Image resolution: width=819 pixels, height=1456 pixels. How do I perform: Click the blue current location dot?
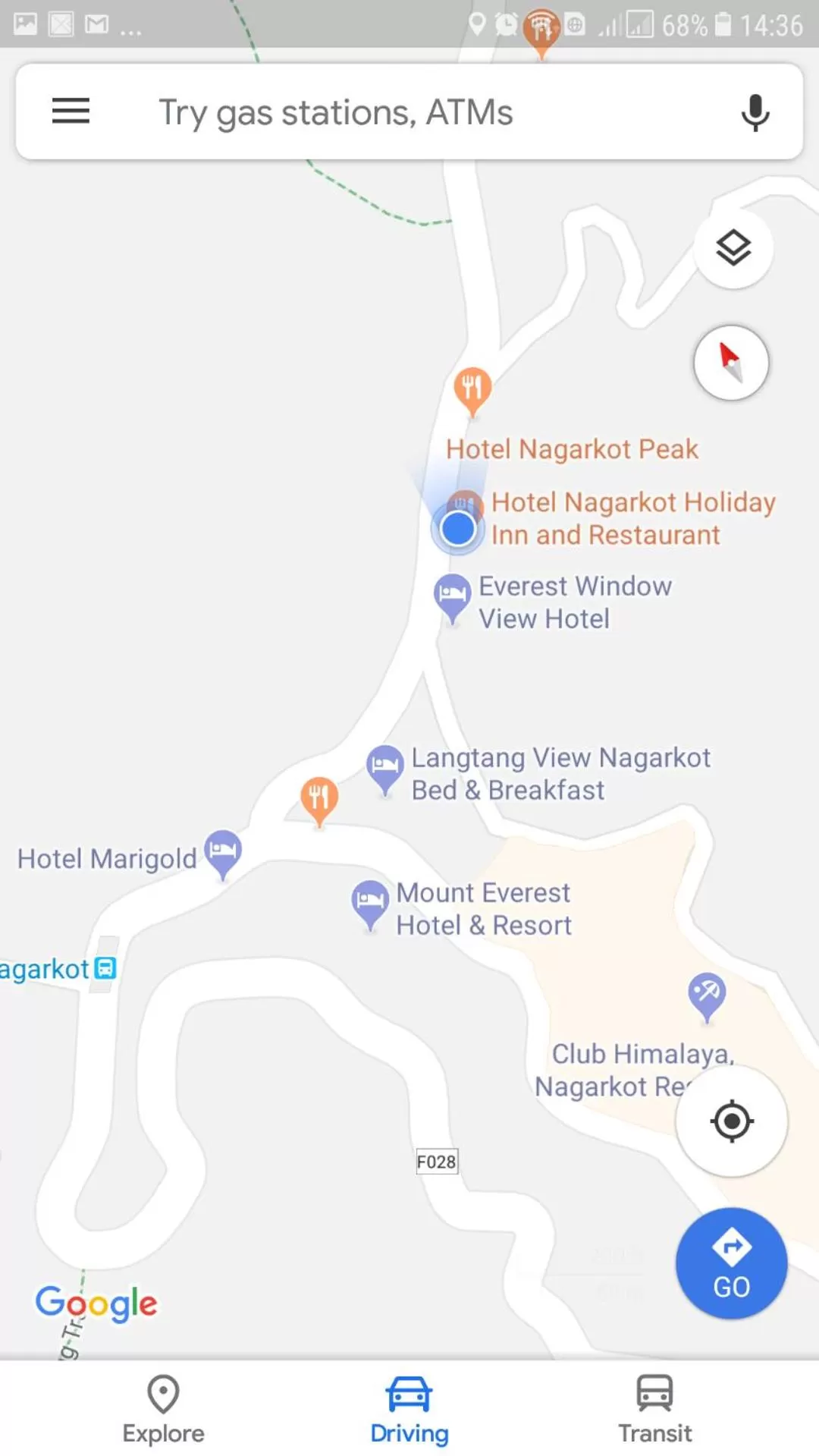[458, 528]
